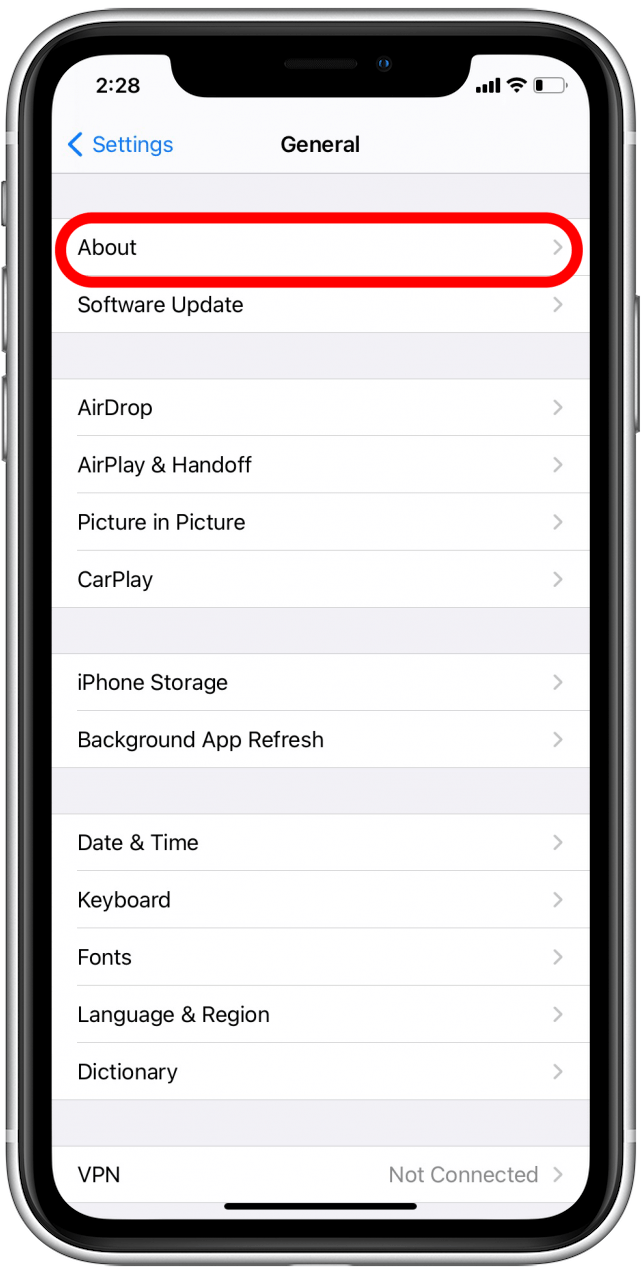
Task: Open CarPlay settings
Action: (x=320, y=579)
